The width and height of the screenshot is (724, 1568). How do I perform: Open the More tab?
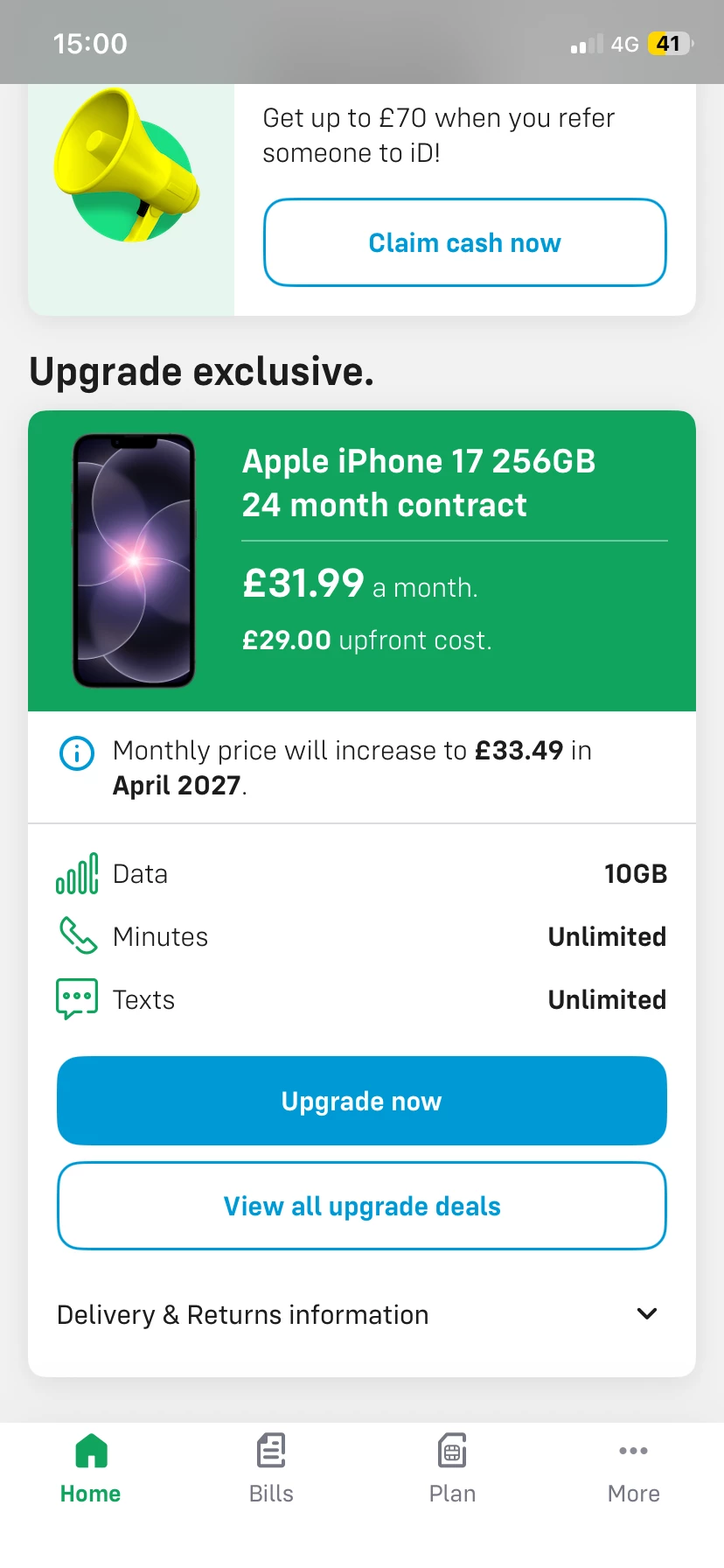[x=633, y=1469]
